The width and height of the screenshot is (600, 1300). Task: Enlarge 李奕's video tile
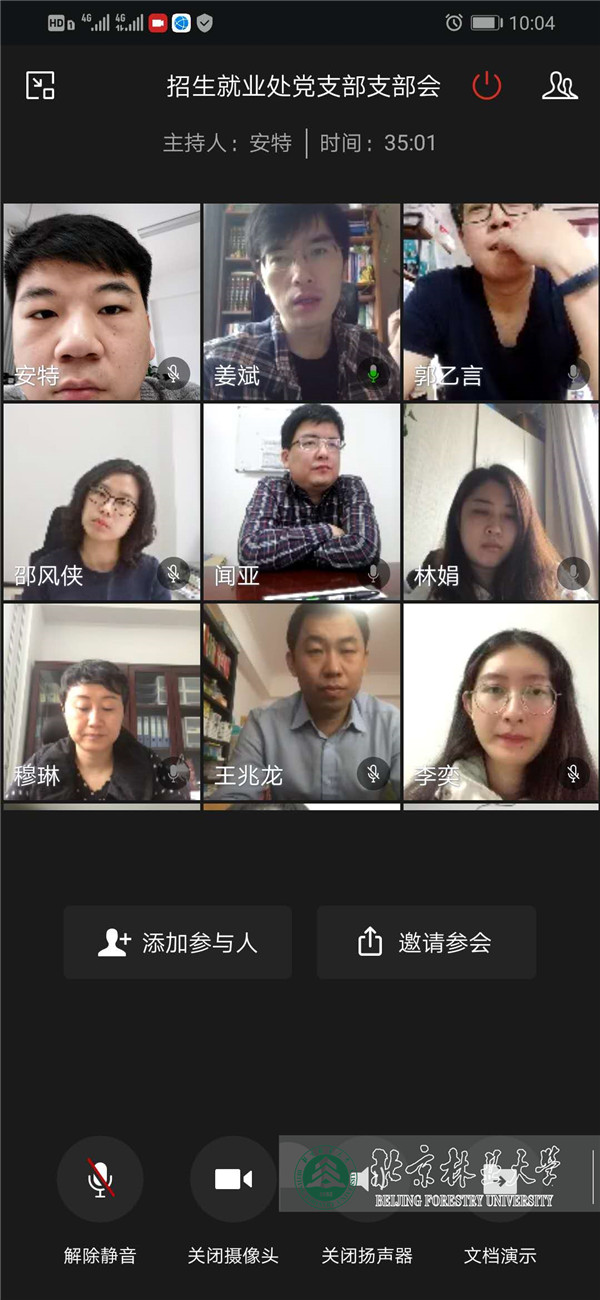tap(500, 702)
